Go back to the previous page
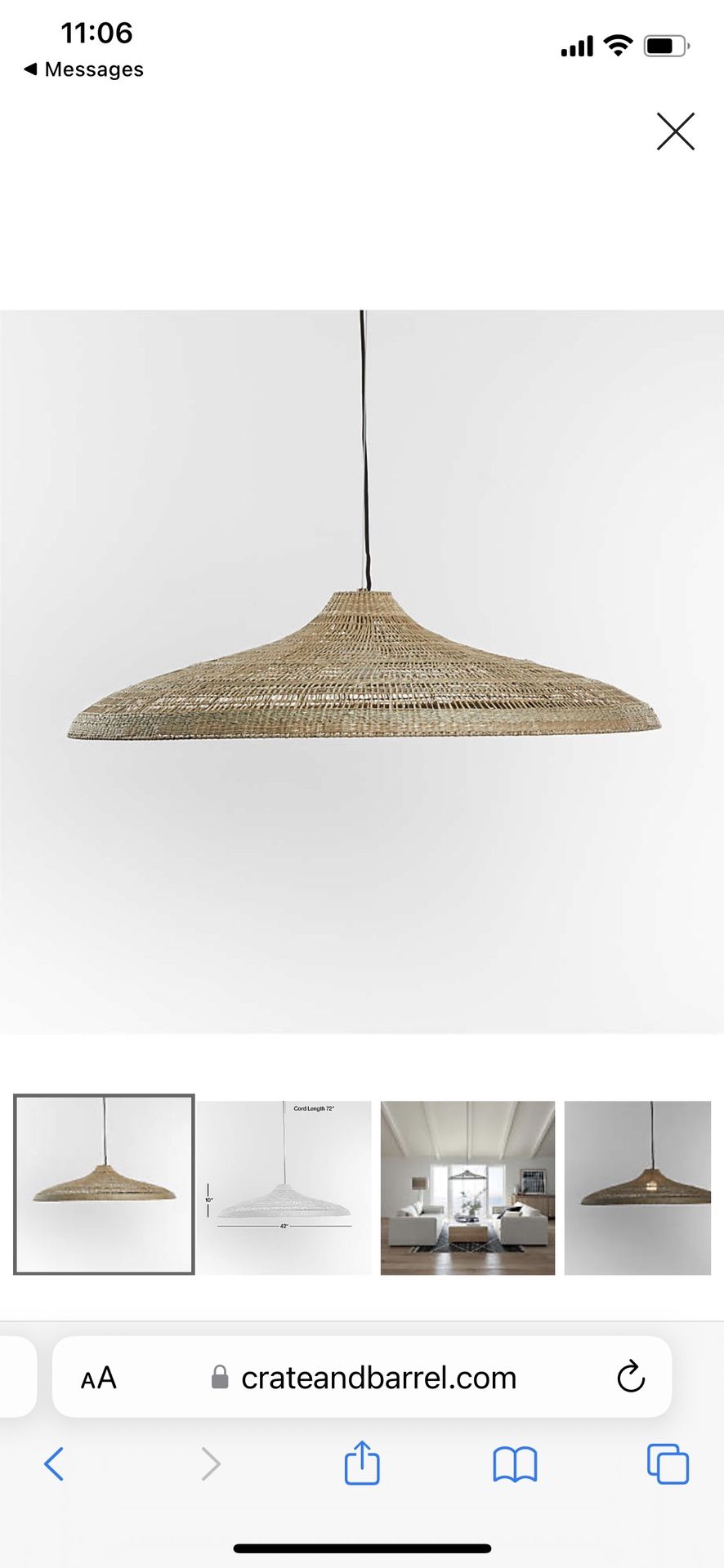724x1568 pixels. pos(54,1463)
